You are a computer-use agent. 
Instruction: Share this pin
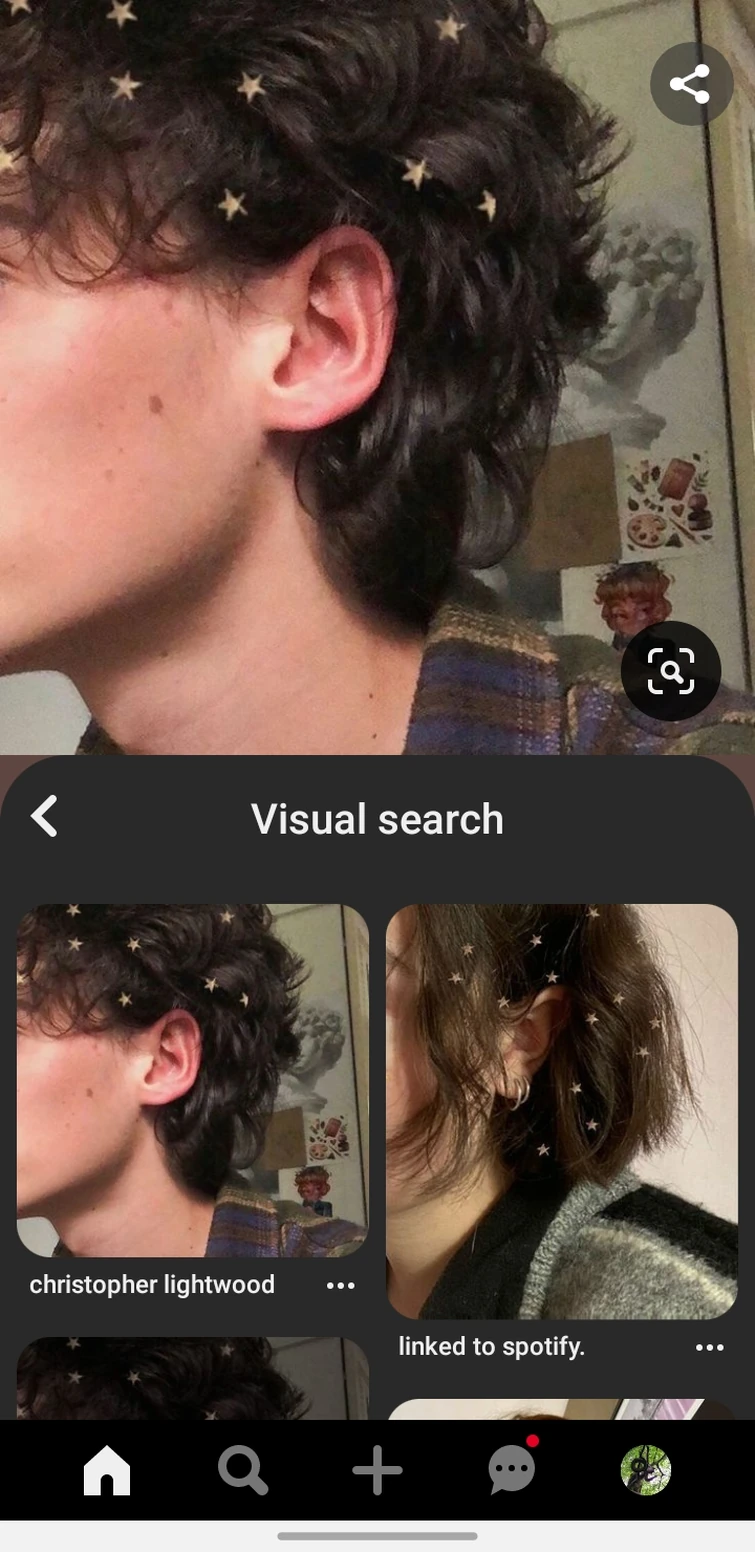click(691, 84)
